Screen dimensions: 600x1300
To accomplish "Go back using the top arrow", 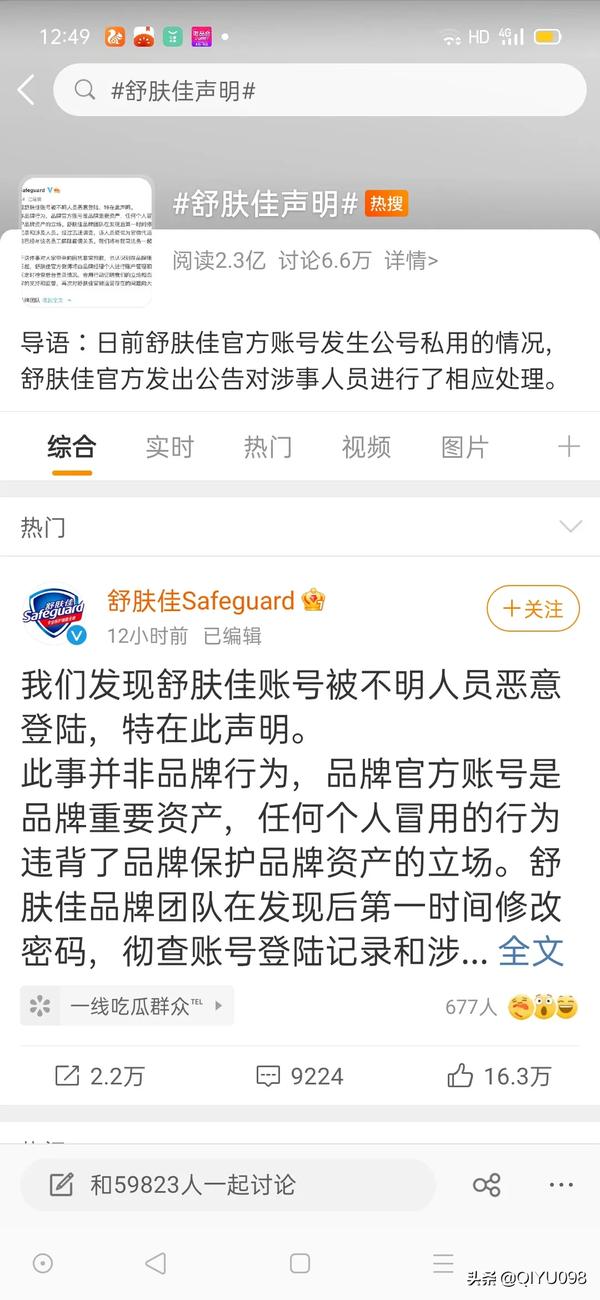I will click(26, 91).
